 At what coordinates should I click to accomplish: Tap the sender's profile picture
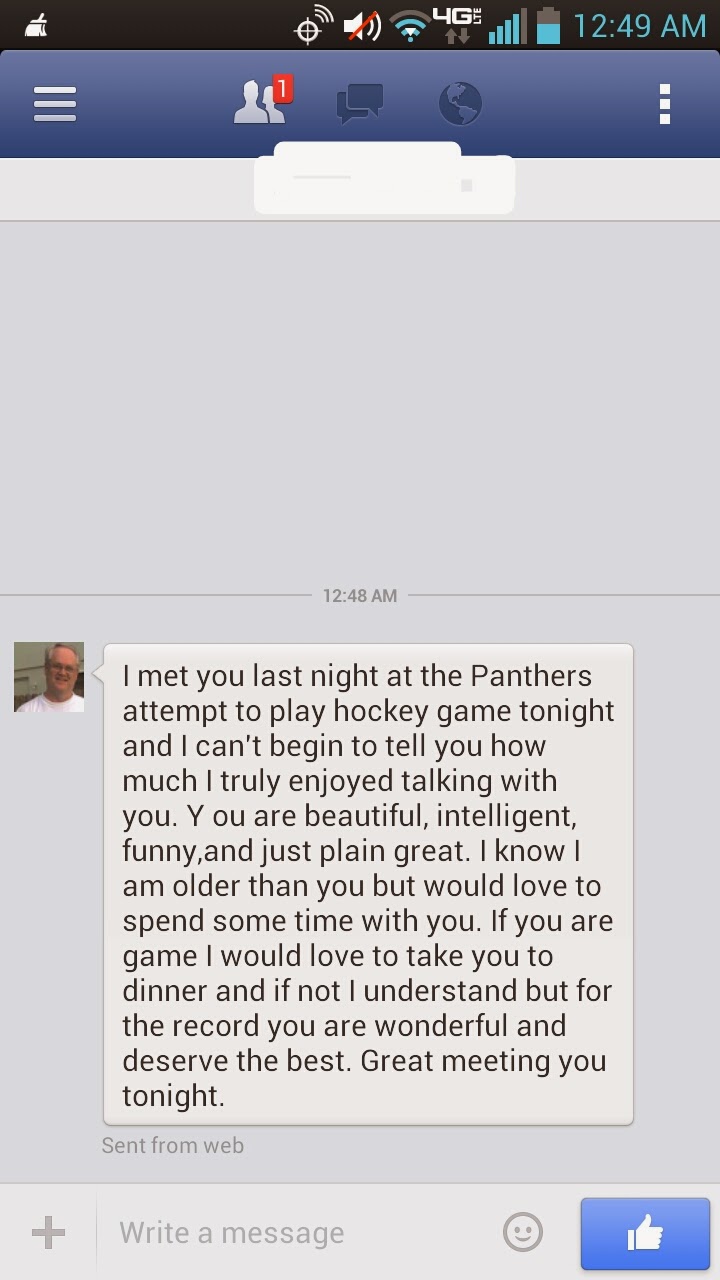pyautogui.click(x=49, y=677)
